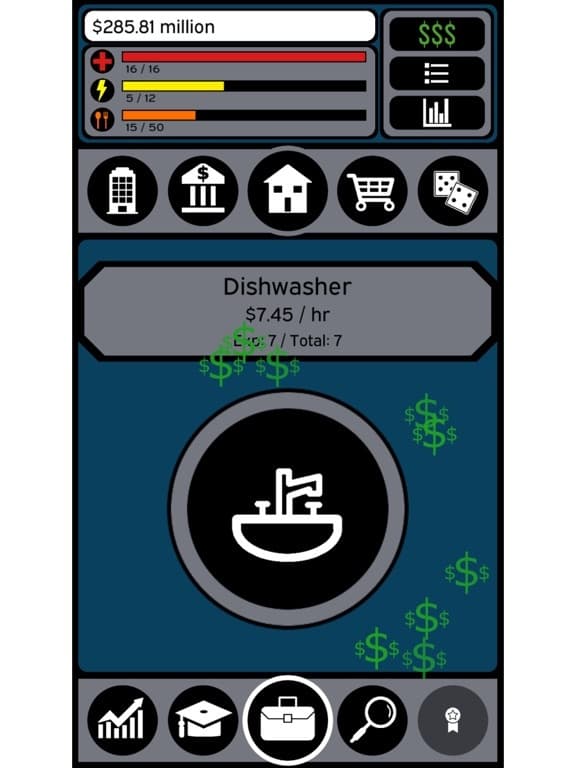Switch to the house tab
Viewport: 576px width, 768px height.
click(288, 191)
